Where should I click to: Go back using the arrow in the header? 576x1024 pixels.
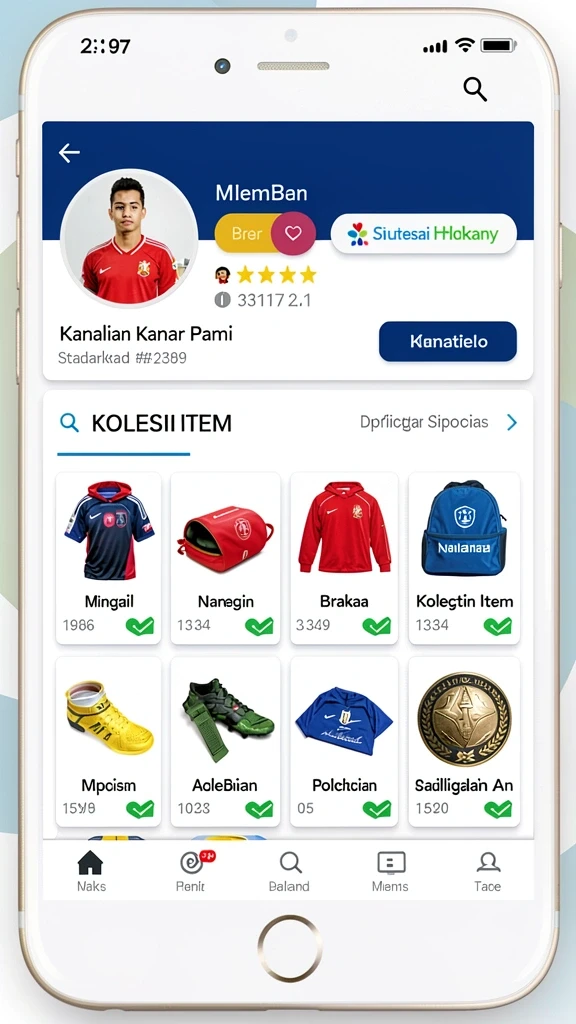point(69,153)
